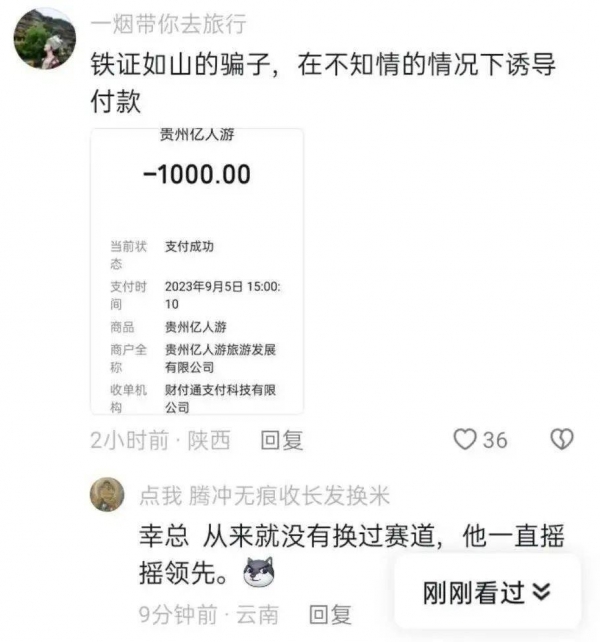Reply to the comment from 云南
This screenshot has width=600, height=642.
click(329, 614)
